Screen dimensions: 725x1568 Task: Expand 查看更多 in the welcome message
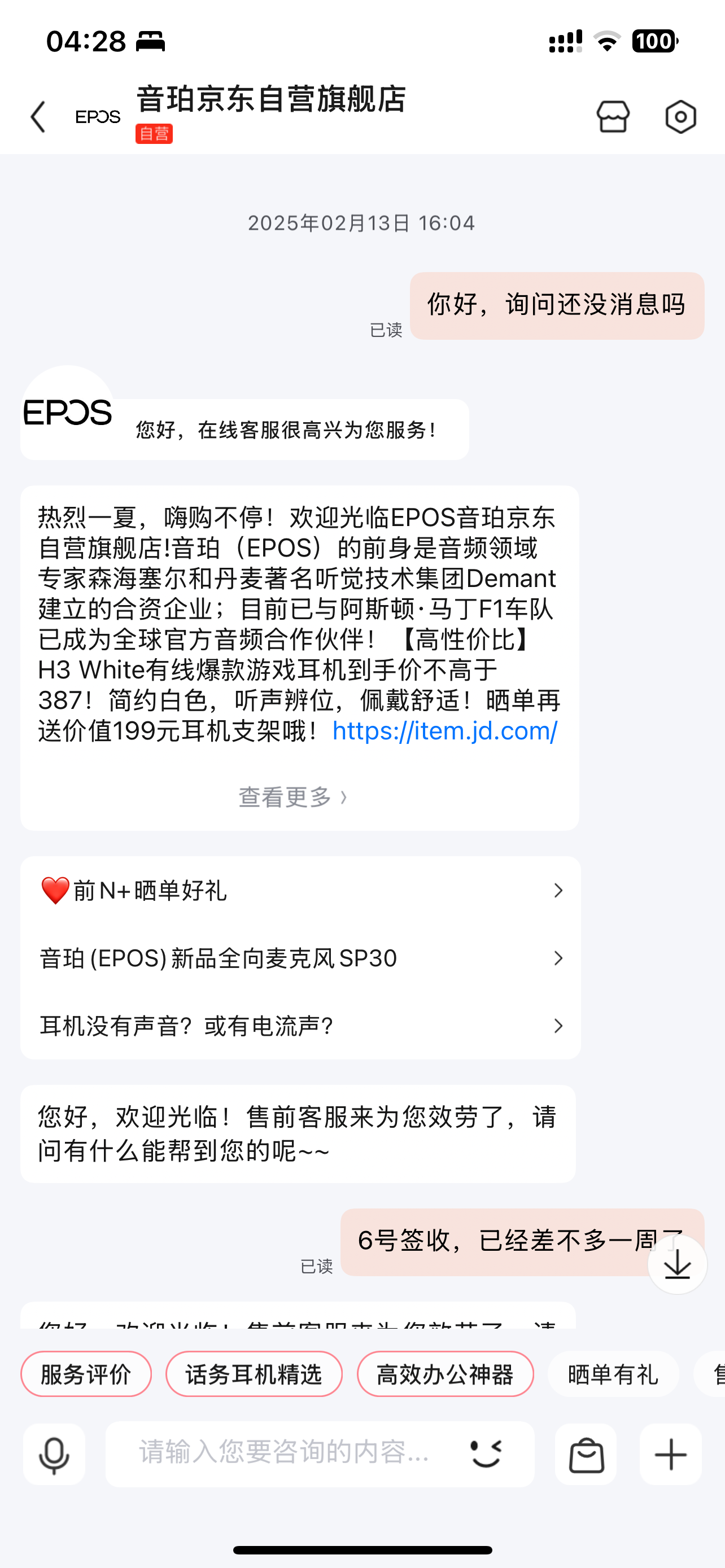[x=293, y=797]
